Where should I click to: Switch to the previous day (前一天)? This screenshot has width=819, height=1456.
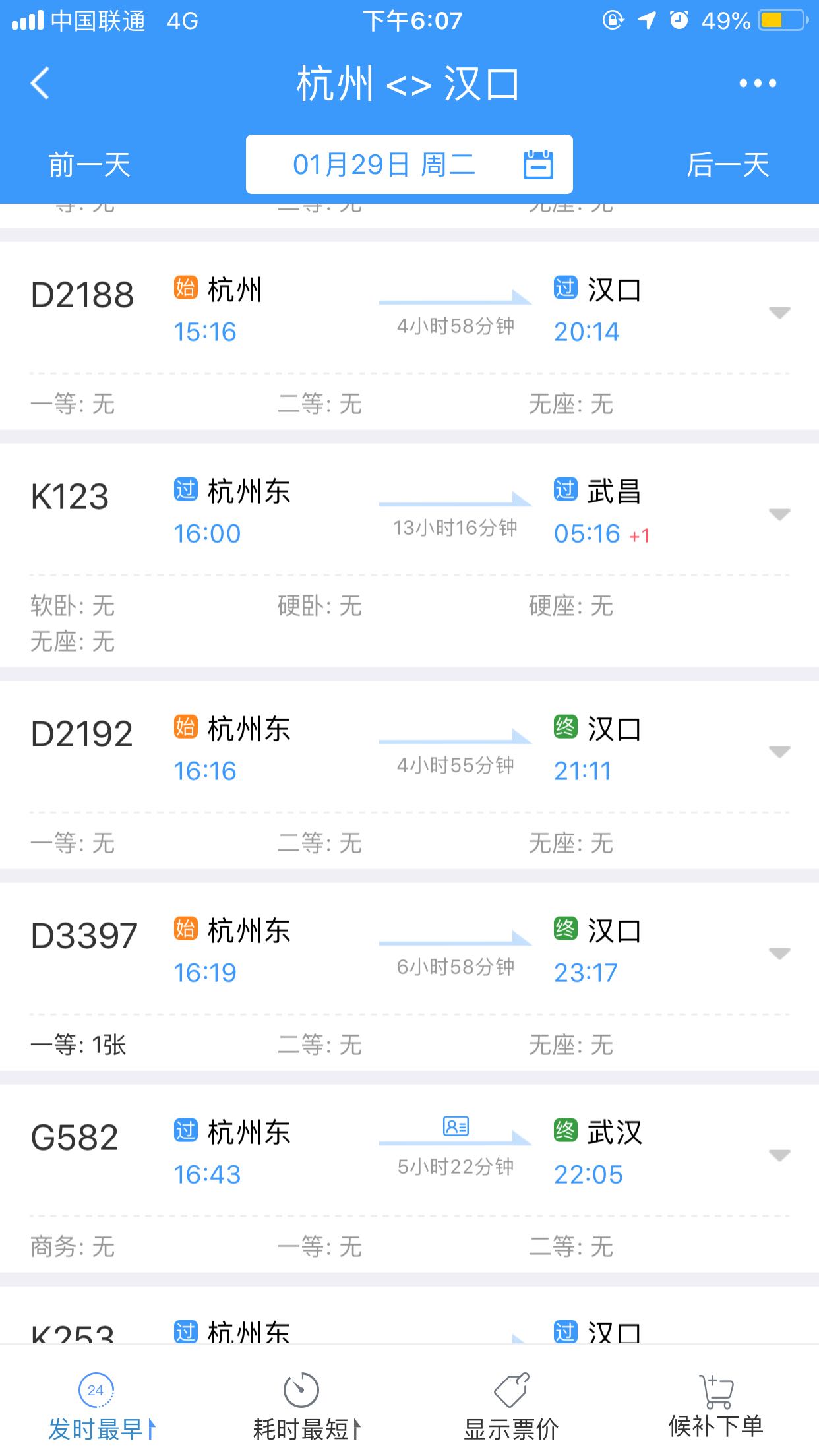[90, 165]
